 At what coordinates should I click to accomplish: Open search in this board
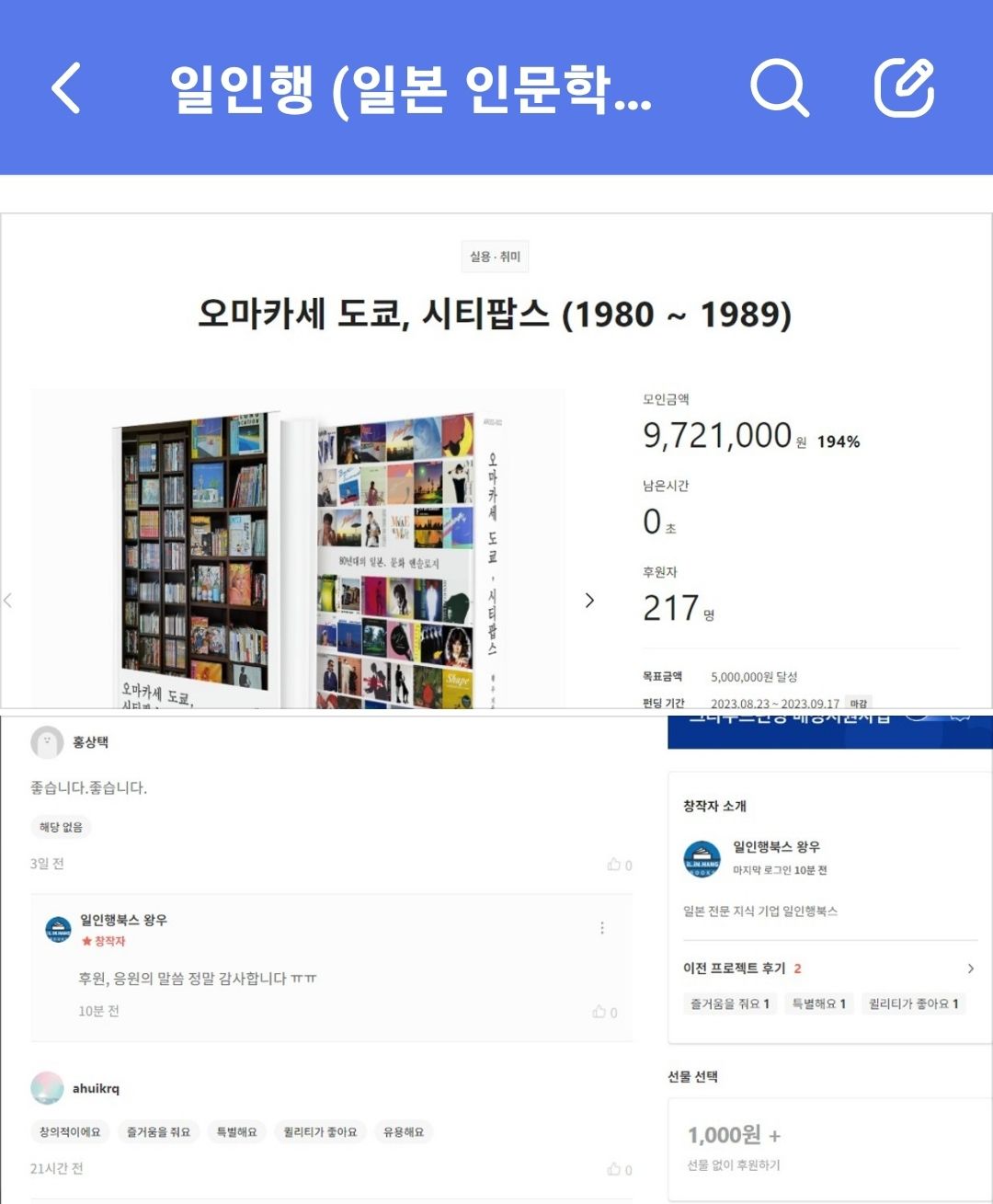pyautogui.click(x=779, y=88)
